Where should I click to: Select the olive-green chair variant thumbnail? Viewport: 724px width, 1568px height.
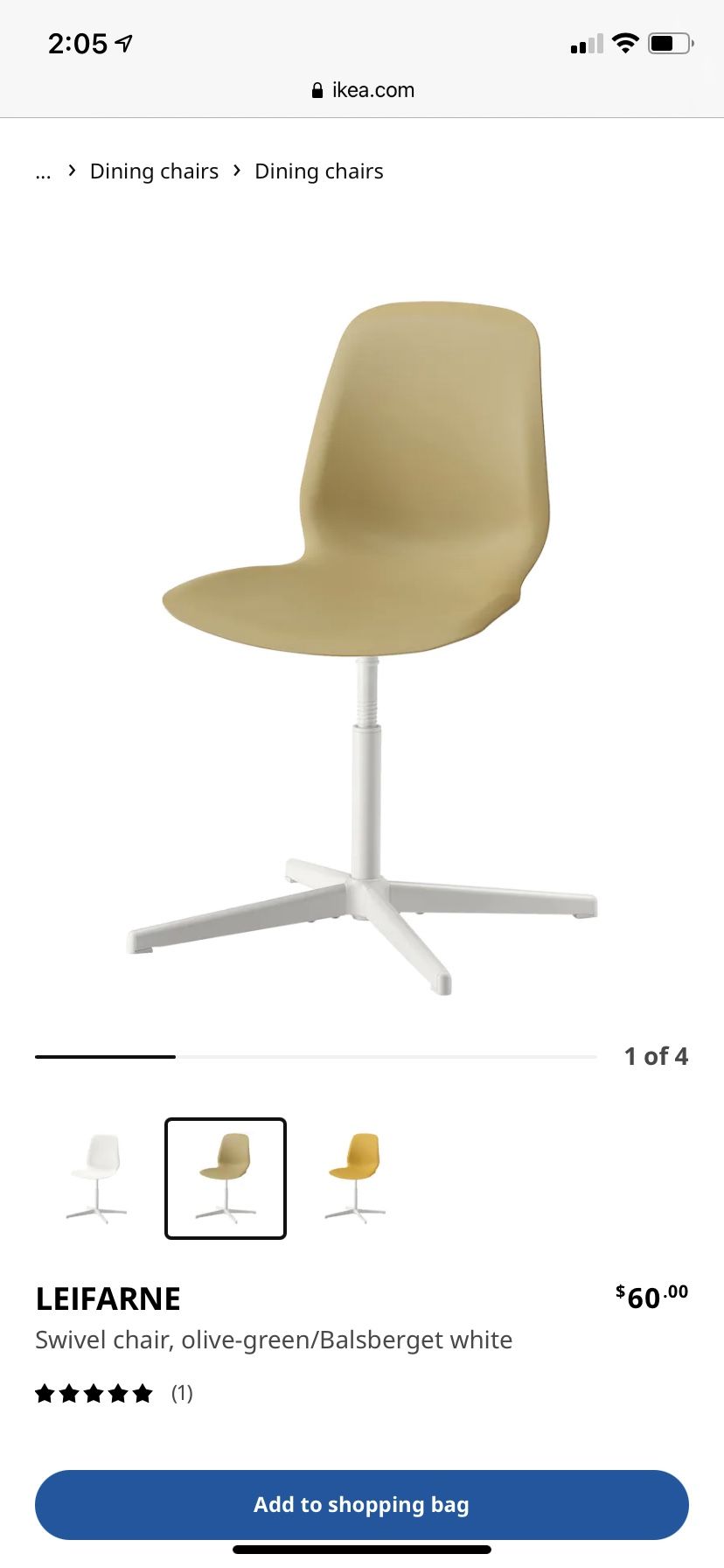[226, 1178]
